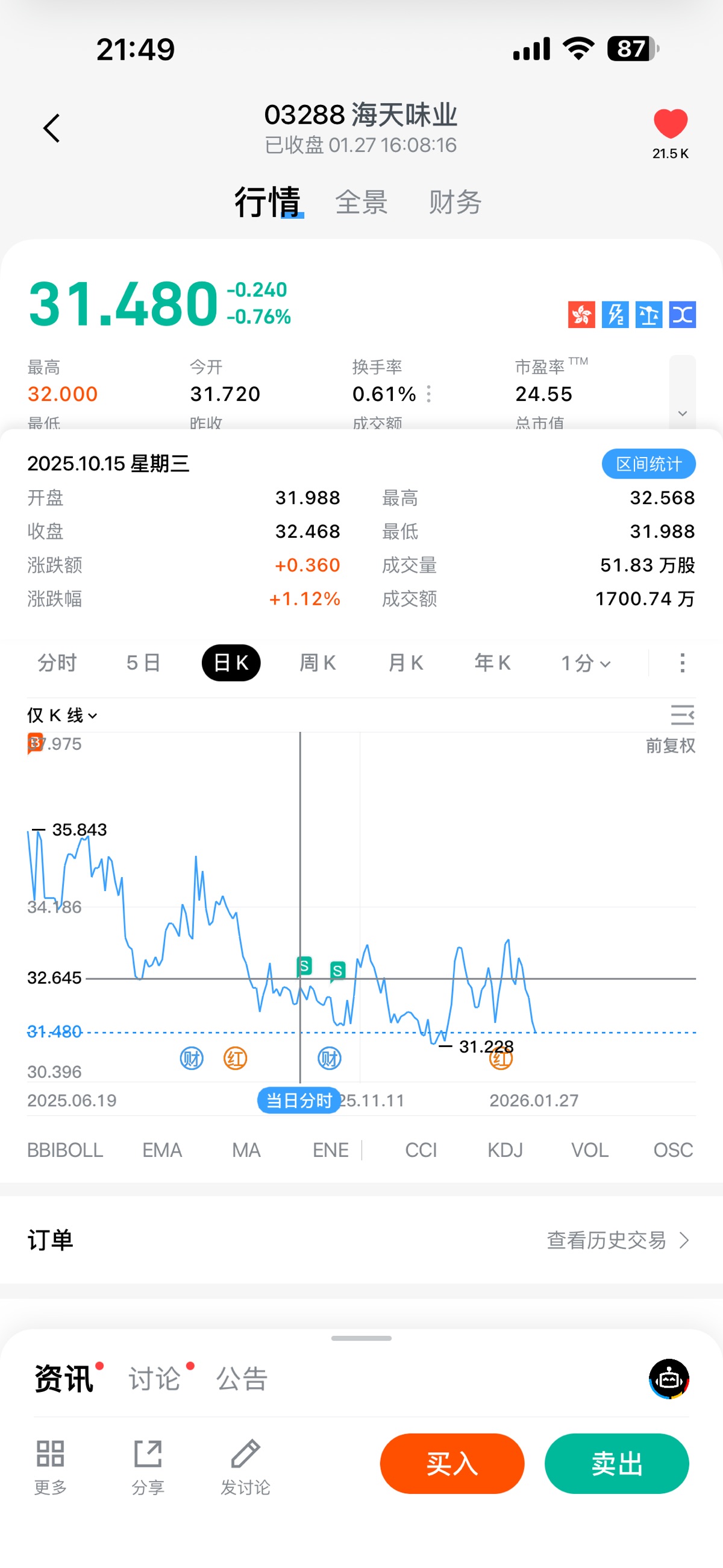Tap the 卖出 sell button
The height and width of the screenshot is (1568, 723).
pos(616,1463)
